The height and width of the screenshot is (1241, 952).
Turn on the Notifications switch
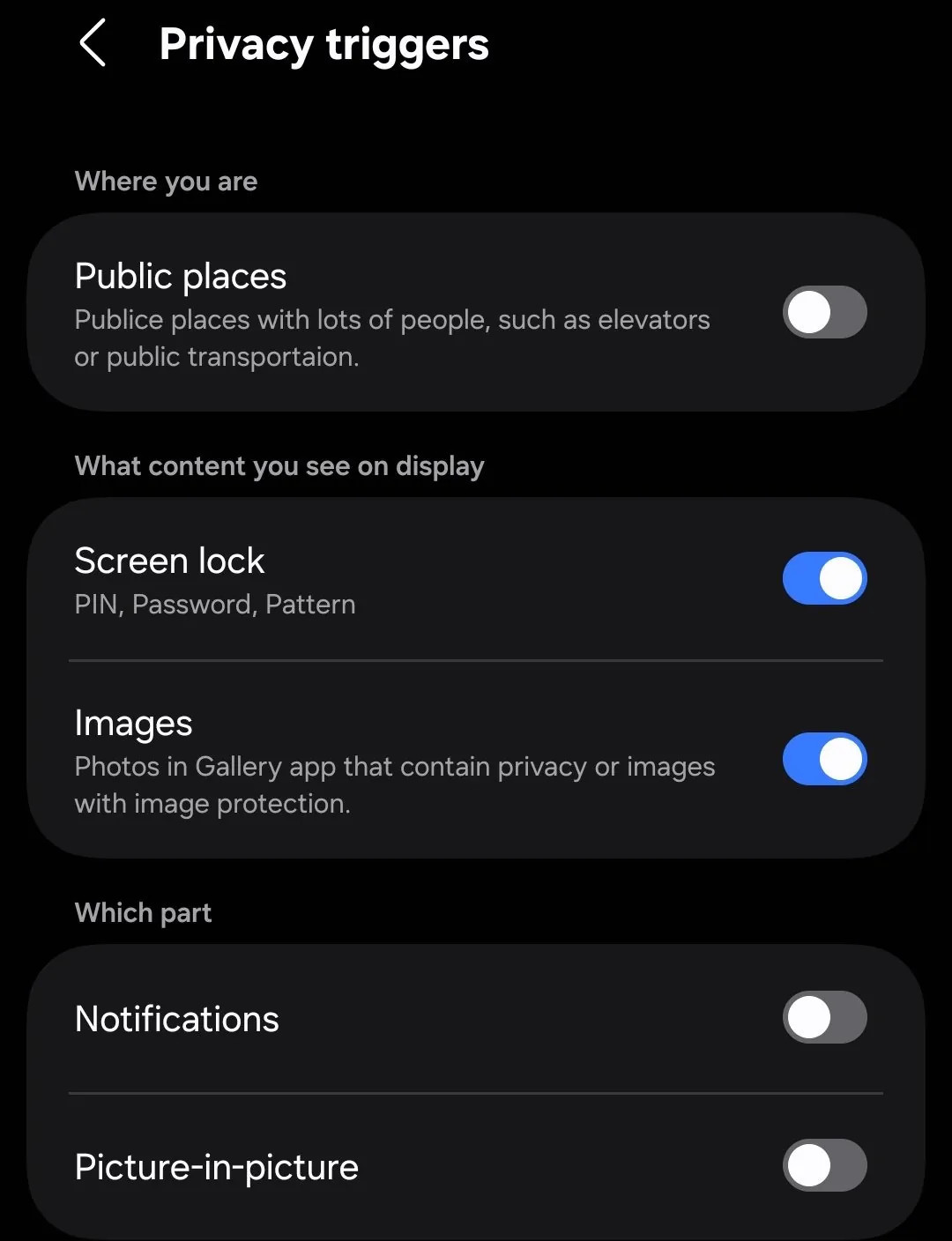pyautogui.click(x=824, y=1017)
